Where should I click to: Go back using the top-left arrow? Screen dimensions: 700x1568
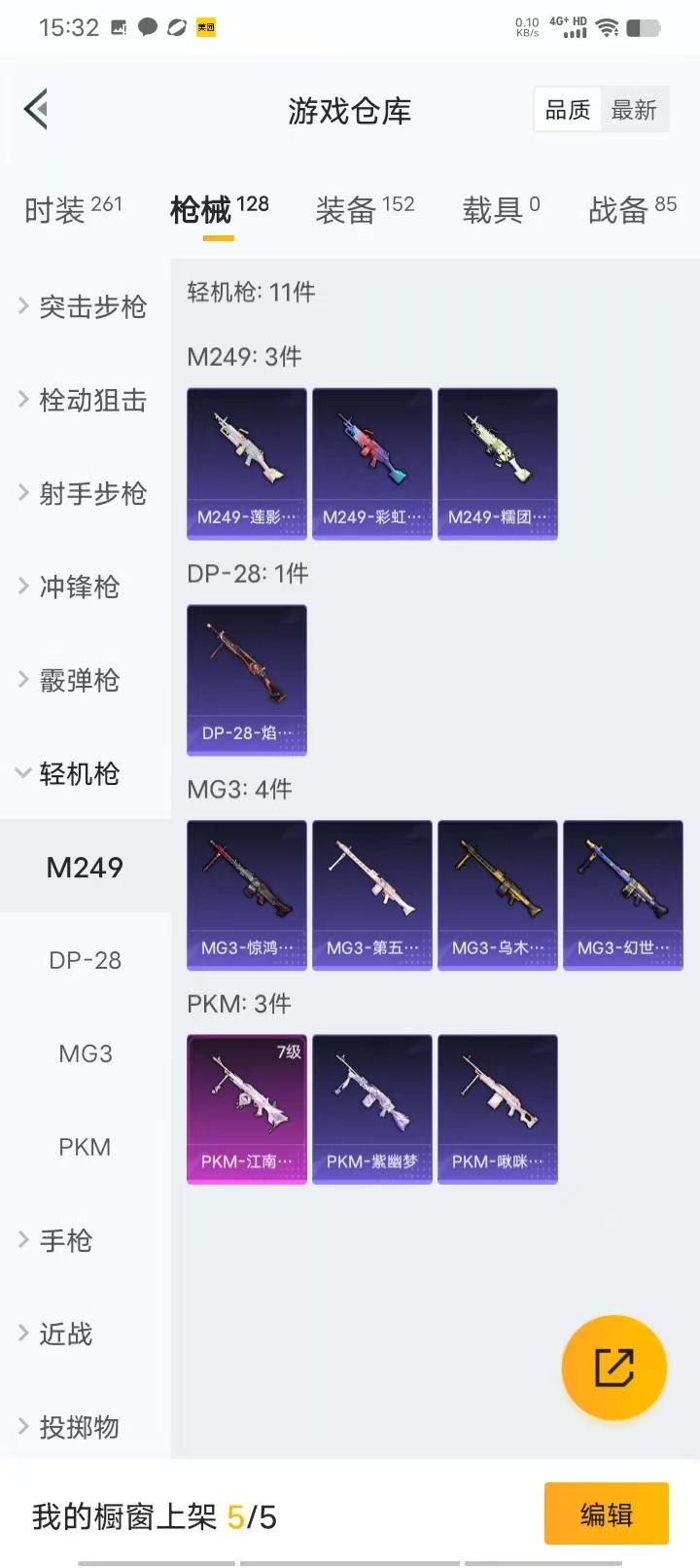click(x=37, y=109)
